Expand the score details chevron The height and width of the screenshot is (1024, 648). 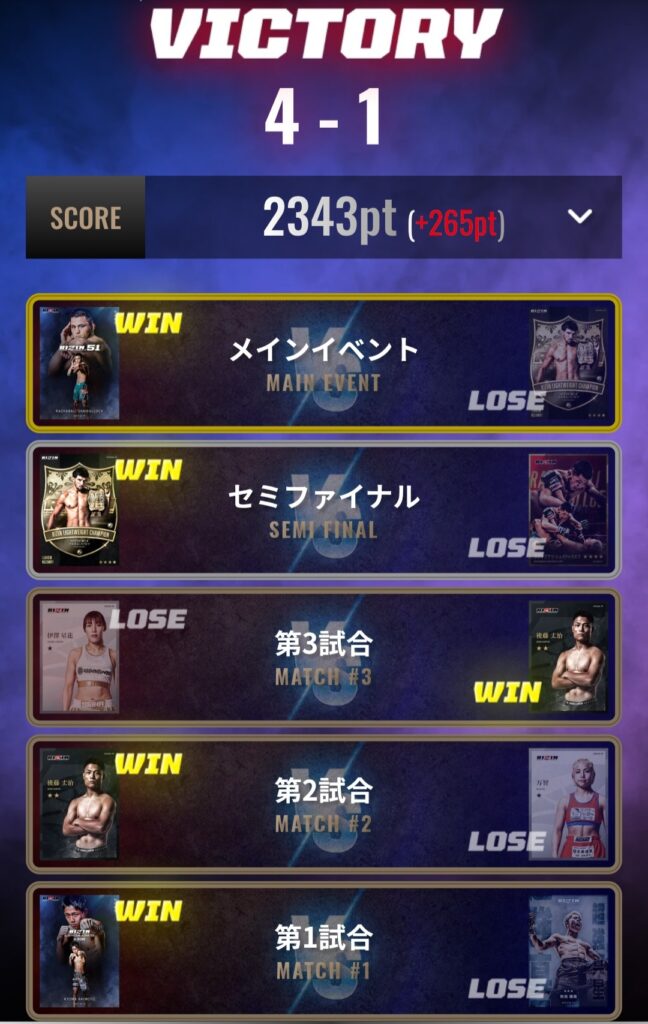point(580,217)
